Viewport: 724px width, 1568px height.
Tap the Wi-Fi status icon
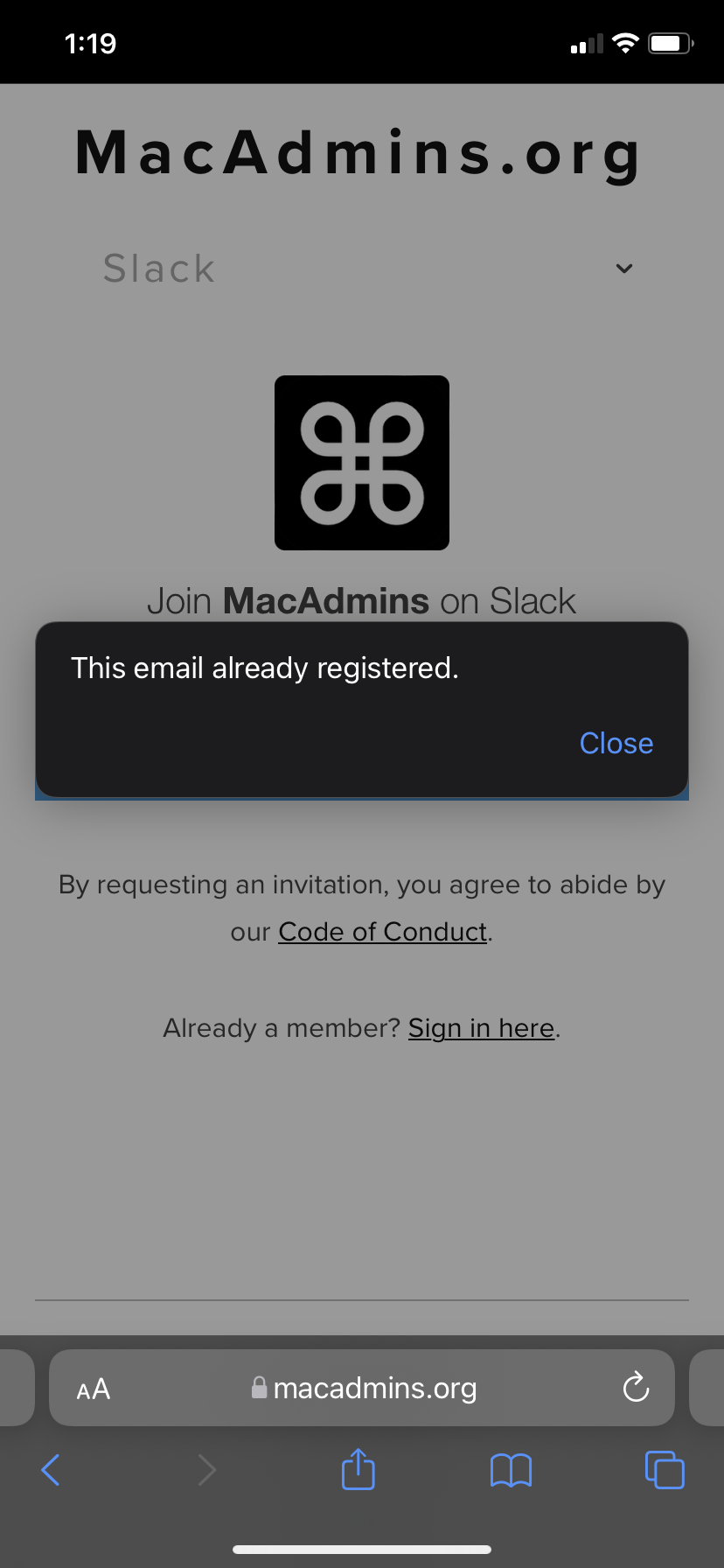tap(625, 42)
